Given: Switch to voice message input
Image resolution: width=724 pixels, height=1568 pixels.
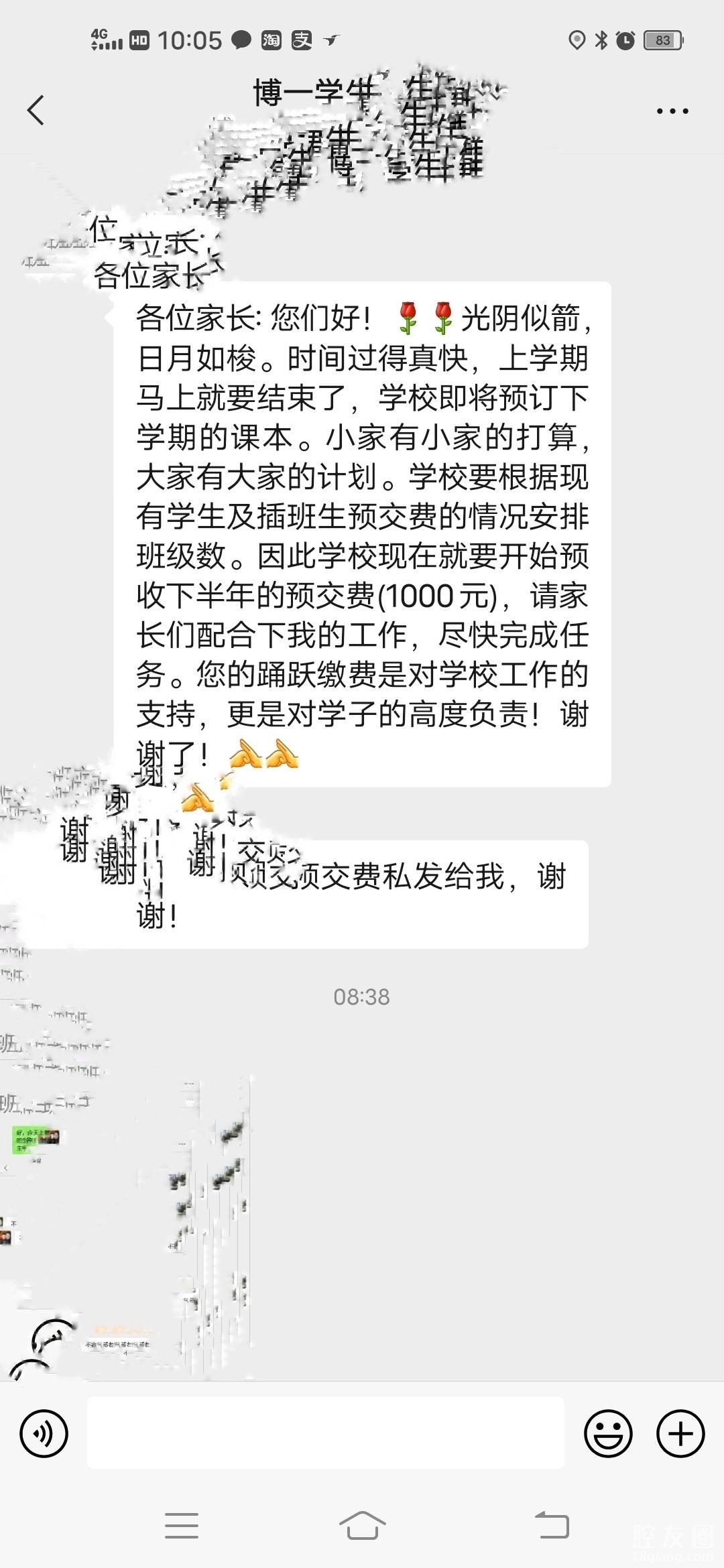Looking at the screenshot, I should point(44,1433).
